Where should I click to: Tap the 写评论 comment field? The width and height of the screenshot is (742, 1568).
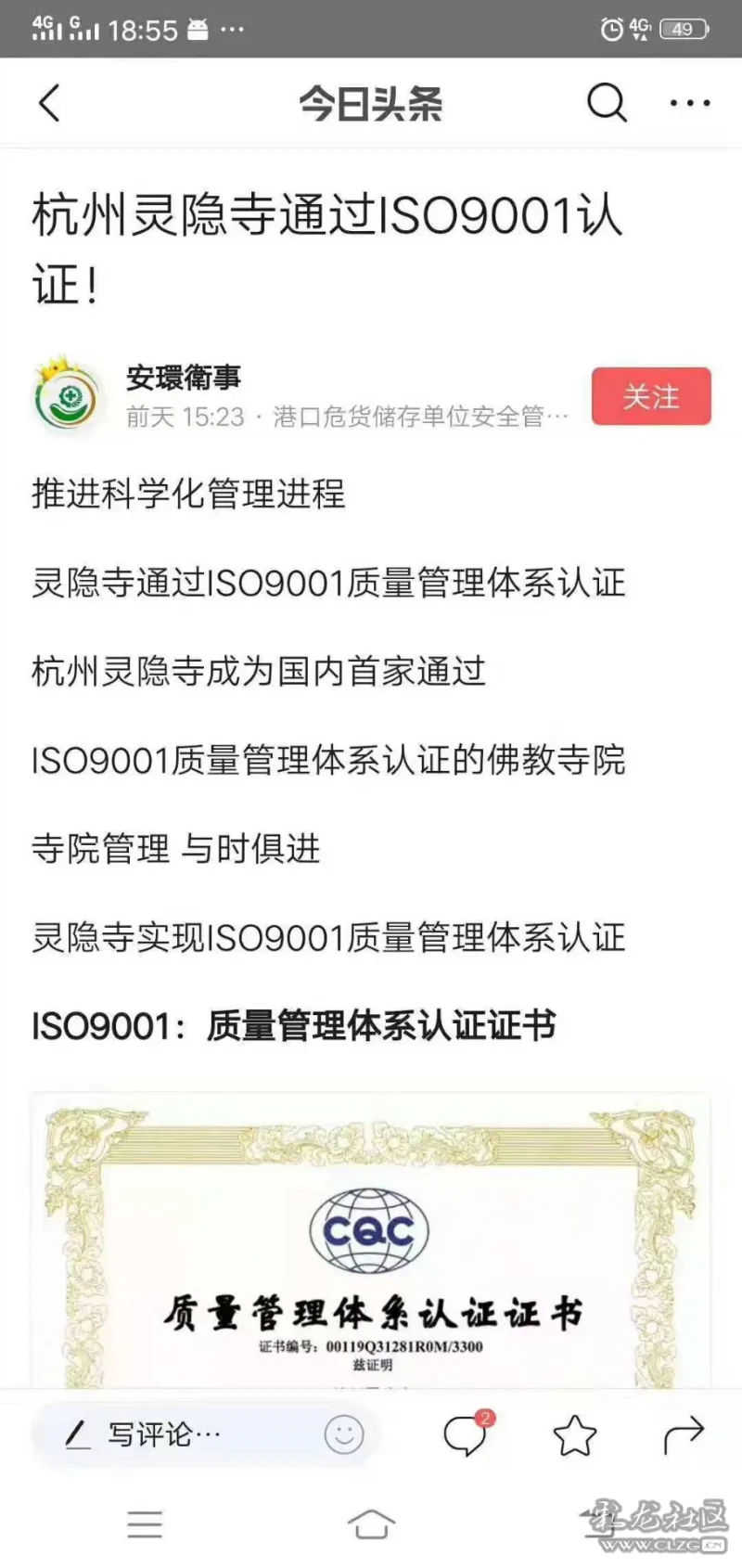point(185,1434)
